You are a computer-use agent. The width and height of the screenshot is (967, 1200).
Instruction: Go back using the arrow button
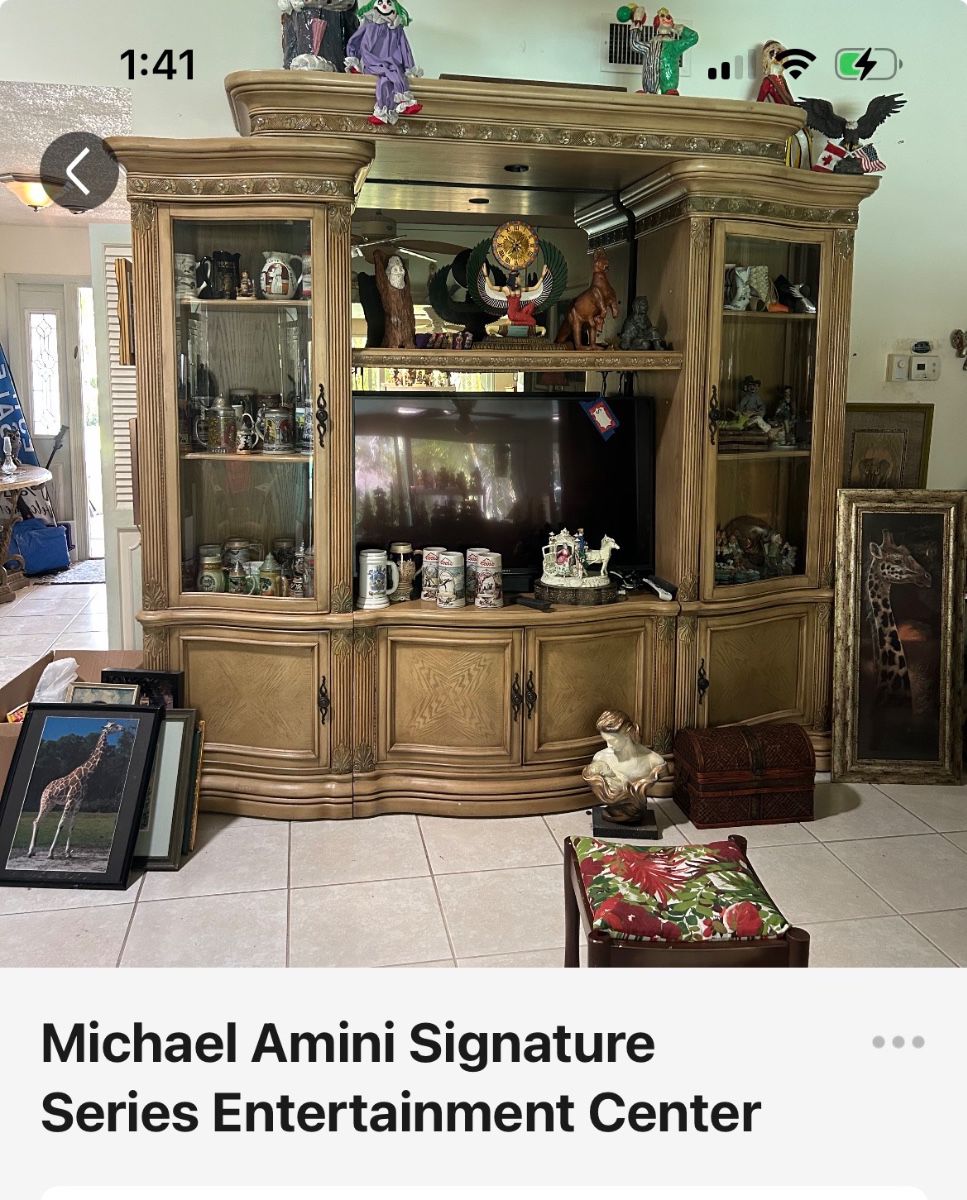click(x=79, y=172)
